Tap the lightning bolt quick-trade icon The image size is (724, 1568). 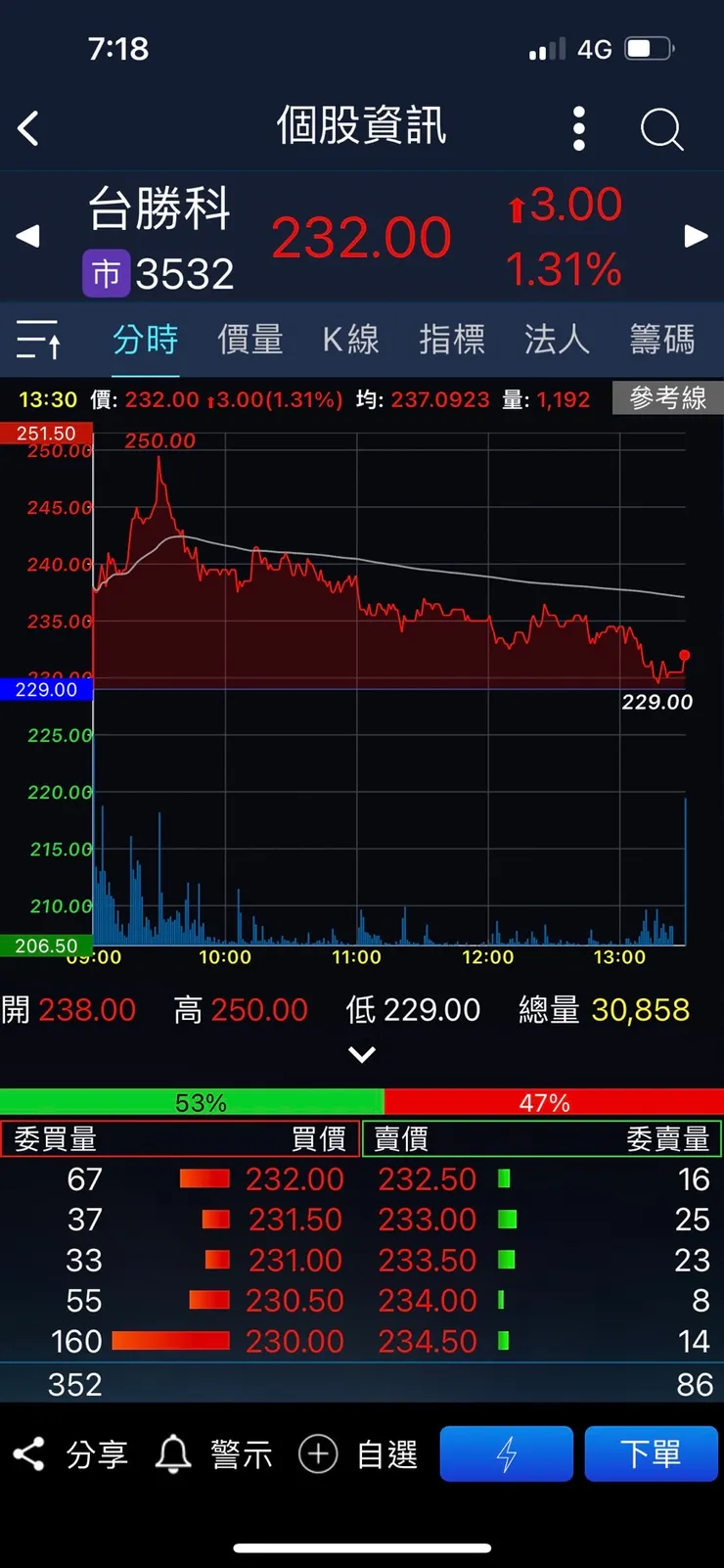click(506, 1453)
